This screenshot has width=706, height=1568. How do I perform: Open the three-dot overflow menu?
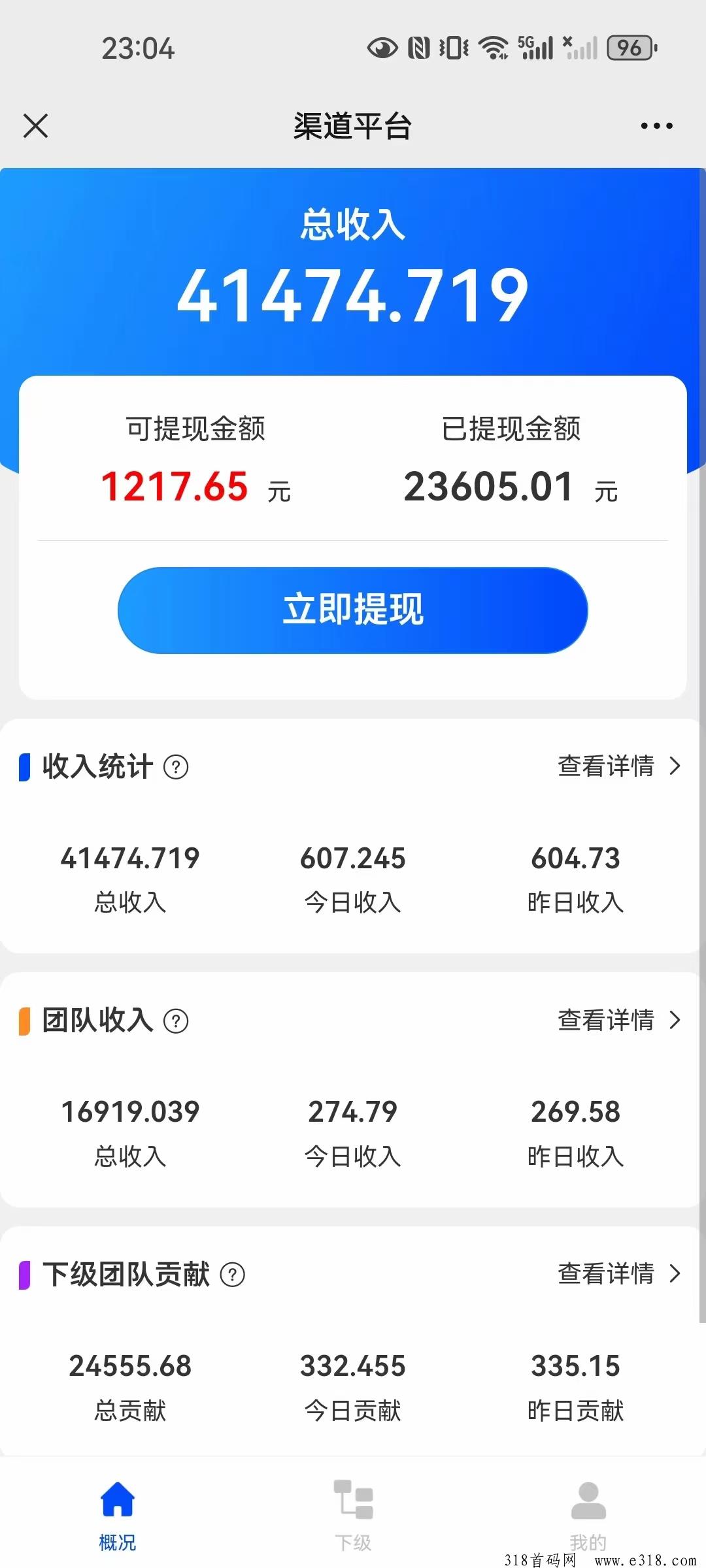tap(656, 126)
